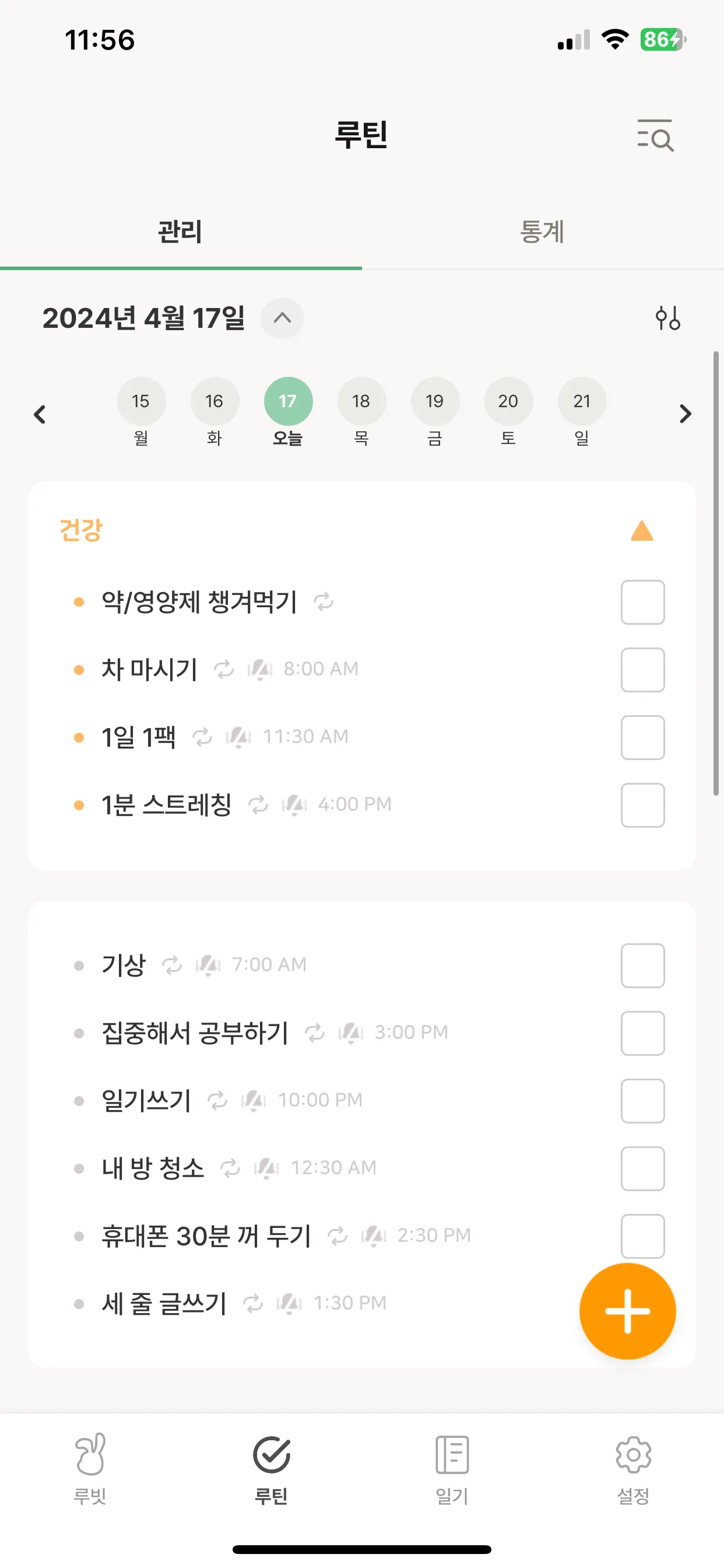Select date 21 일
The width and height of the screenshot is (724, 1568).
pyautogui.click(x=582, y=402)
